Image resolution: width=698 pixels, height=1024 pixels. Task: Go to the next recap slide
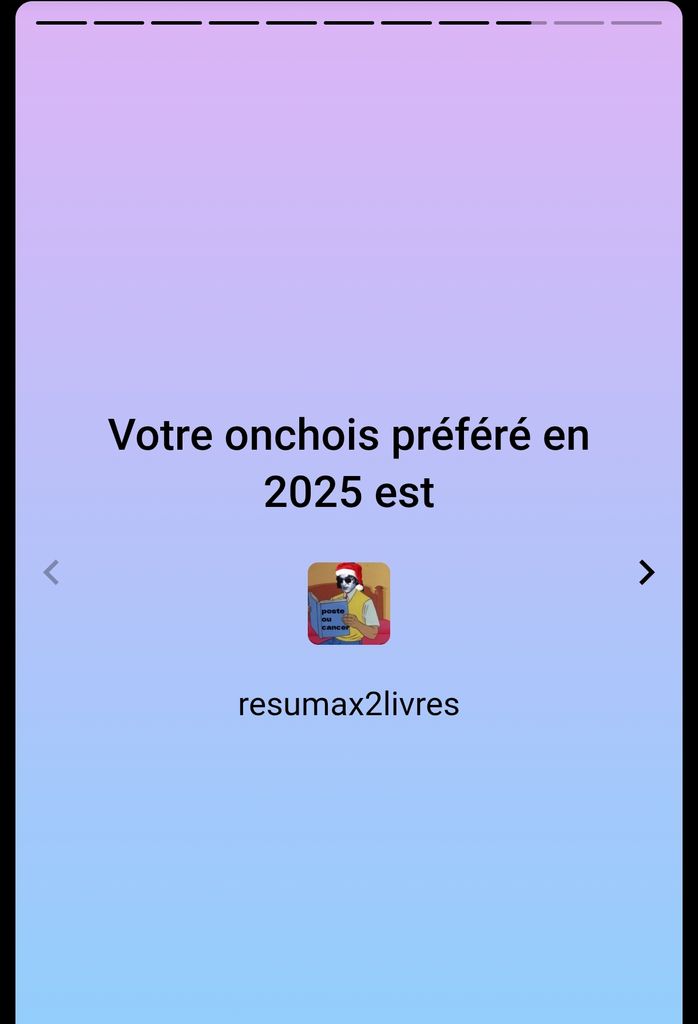tap(647, 572)
